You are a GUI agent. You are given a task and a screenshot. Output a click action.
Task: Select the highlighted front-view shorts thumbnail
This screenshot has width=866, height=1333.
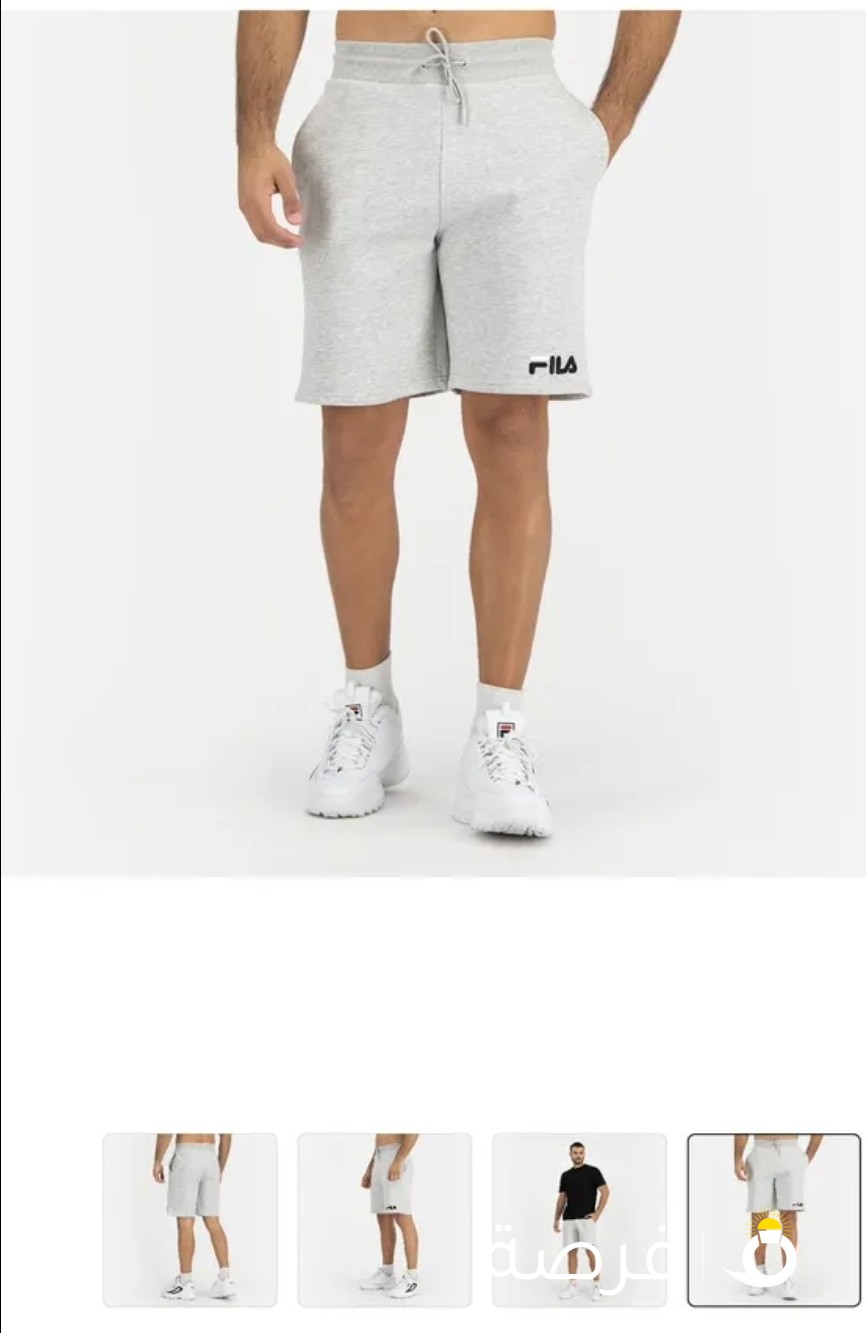[773, 1219]
